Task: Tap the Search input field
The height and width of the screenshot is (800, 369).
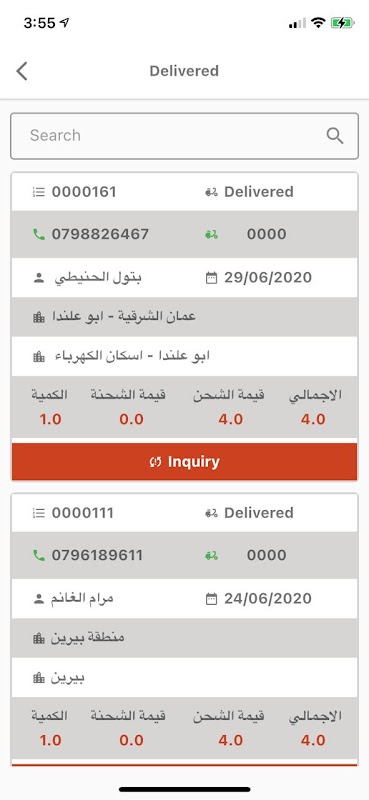Action: click(184, 136)
